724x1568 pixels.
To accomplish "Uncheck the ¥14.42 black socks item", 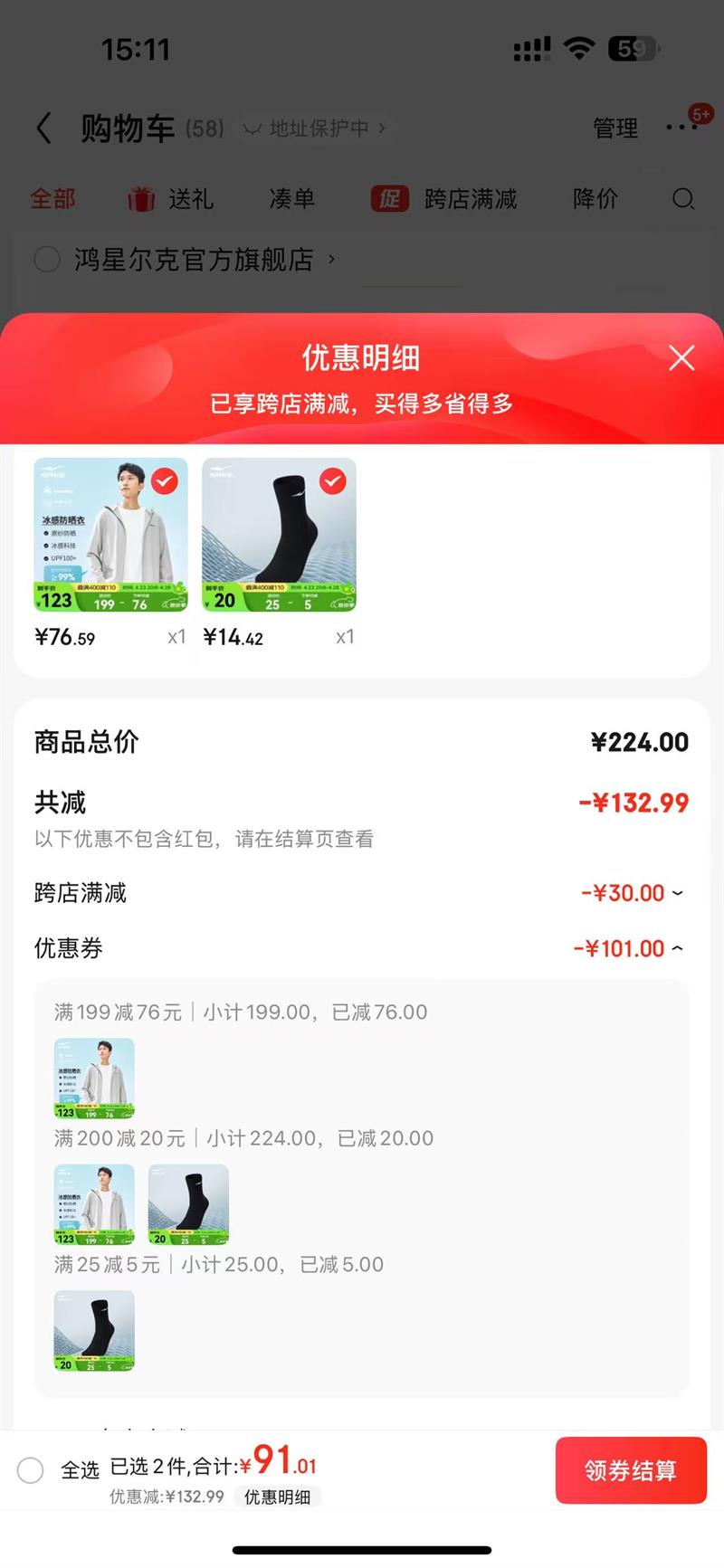I will click(333, 481).
